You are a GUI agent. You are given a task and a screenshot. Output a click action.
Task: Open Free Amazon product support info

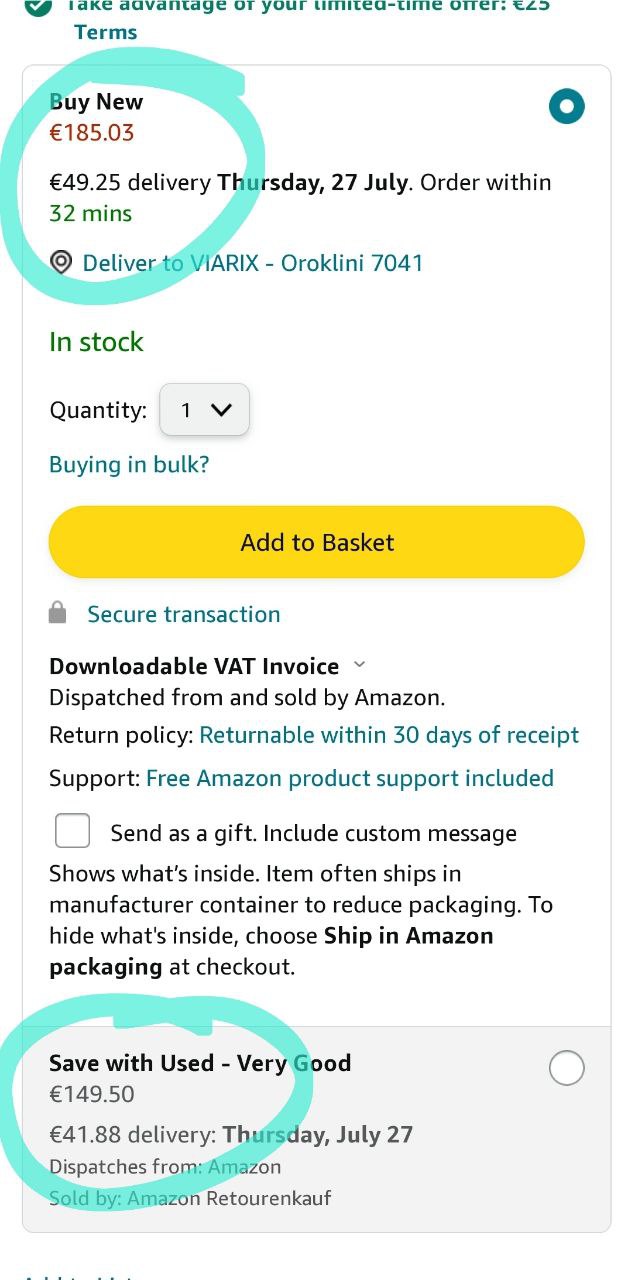coord(350,778)
